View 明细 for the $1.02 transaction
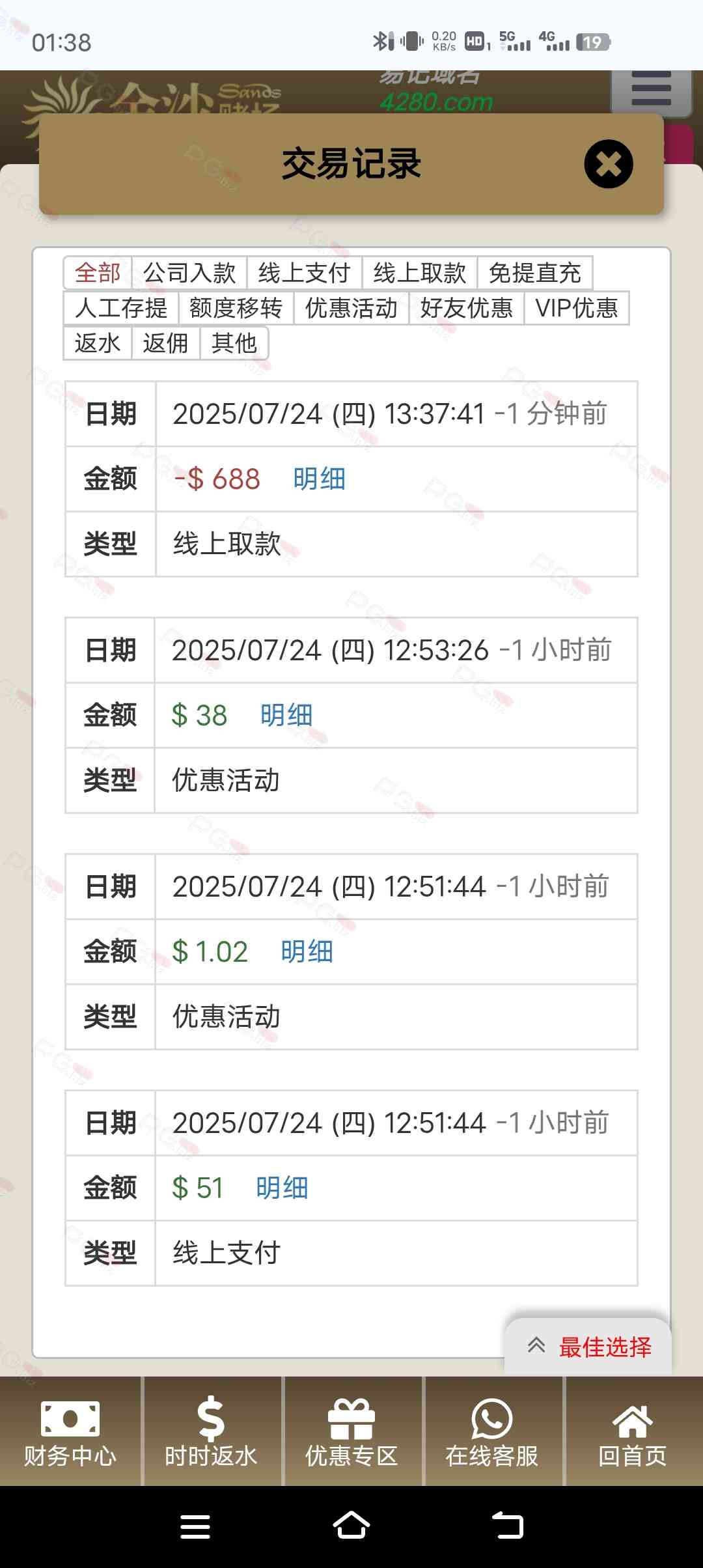The width and height of the screenshot is (703, 1568). pos(307,952)
